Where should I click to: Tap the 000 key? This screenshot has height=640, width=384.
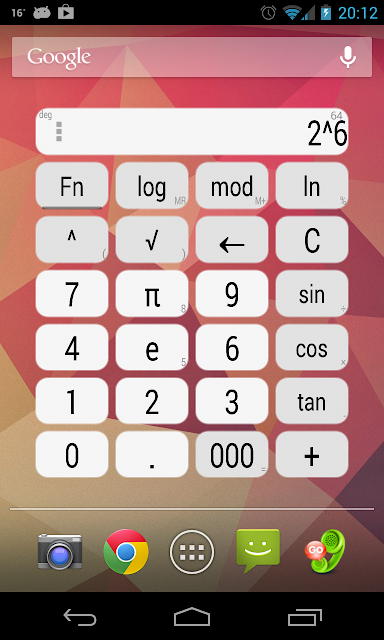(x=232, y=454)
